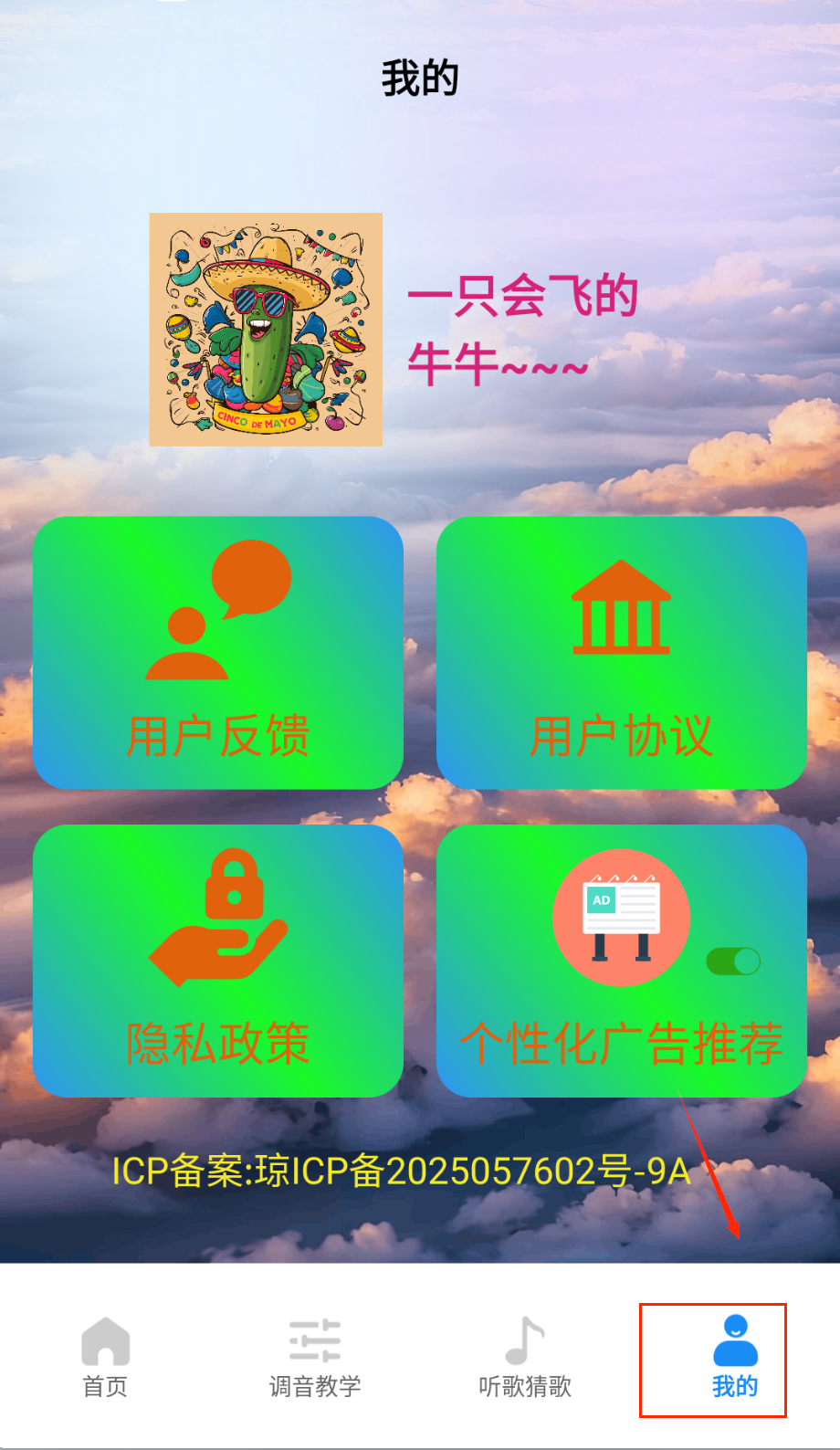
Task: Toggle the 个性化广告推荐 switch
Action: [x=733, y=961]
